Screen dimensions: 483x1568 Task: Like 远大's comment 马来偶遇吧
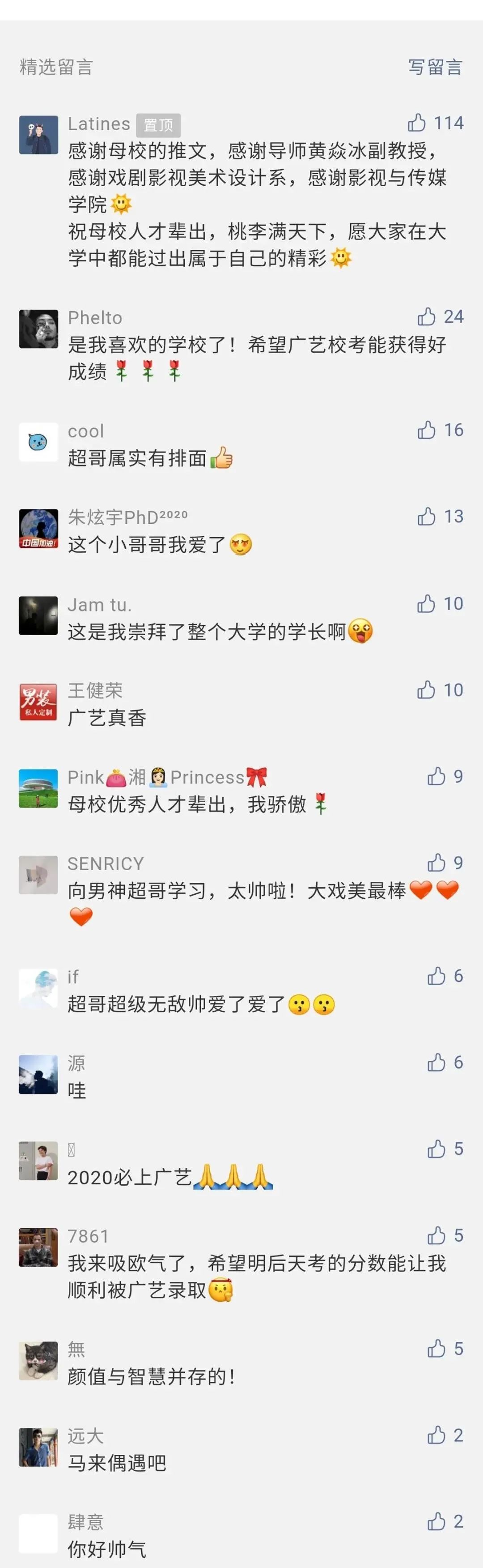437,1436
